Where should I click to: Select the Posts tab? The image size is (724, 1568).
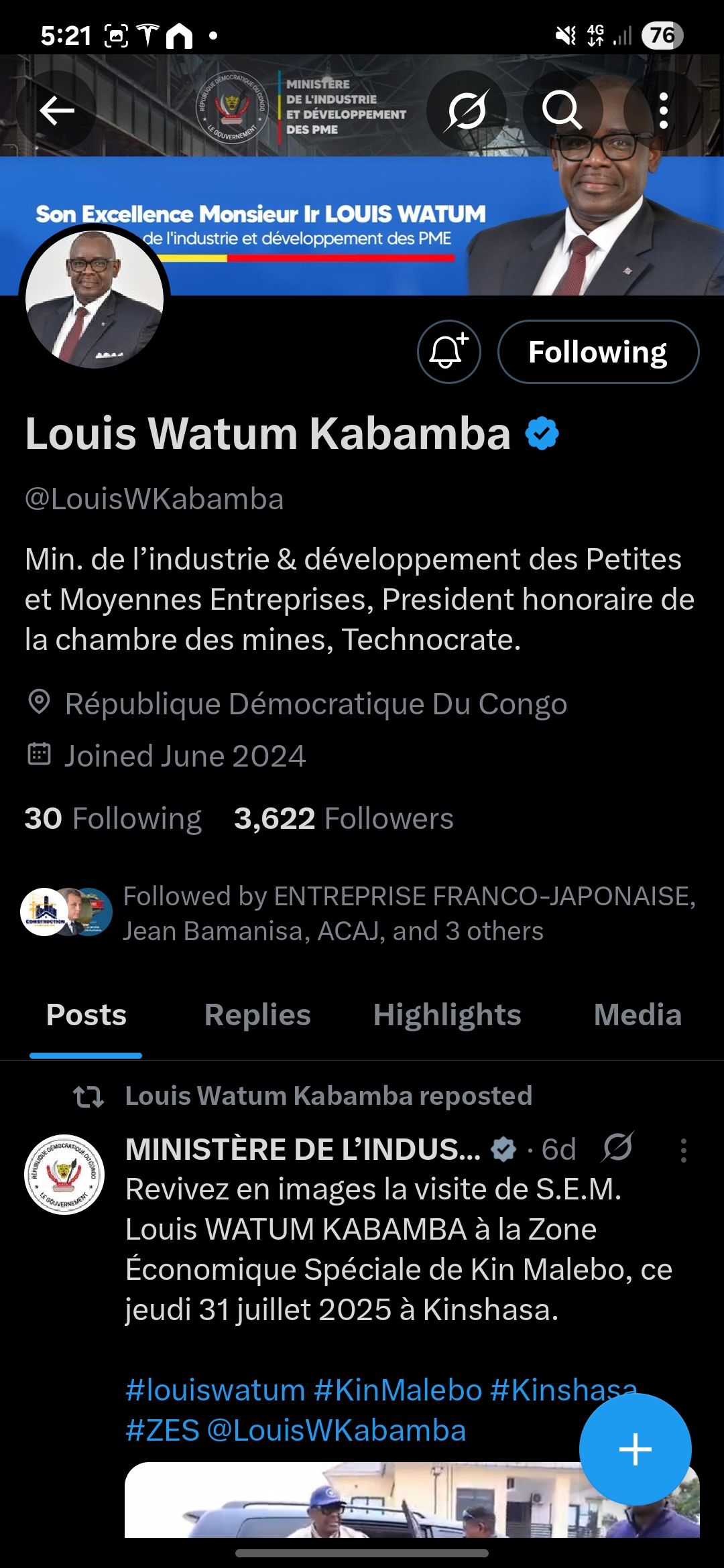86,1015
